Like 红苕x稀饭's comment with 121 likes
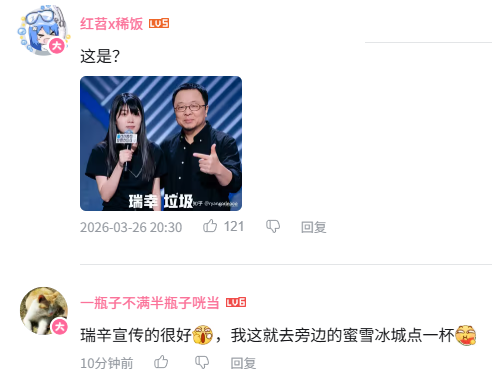This screenshot has height=386, width=492. click(210, 226)
